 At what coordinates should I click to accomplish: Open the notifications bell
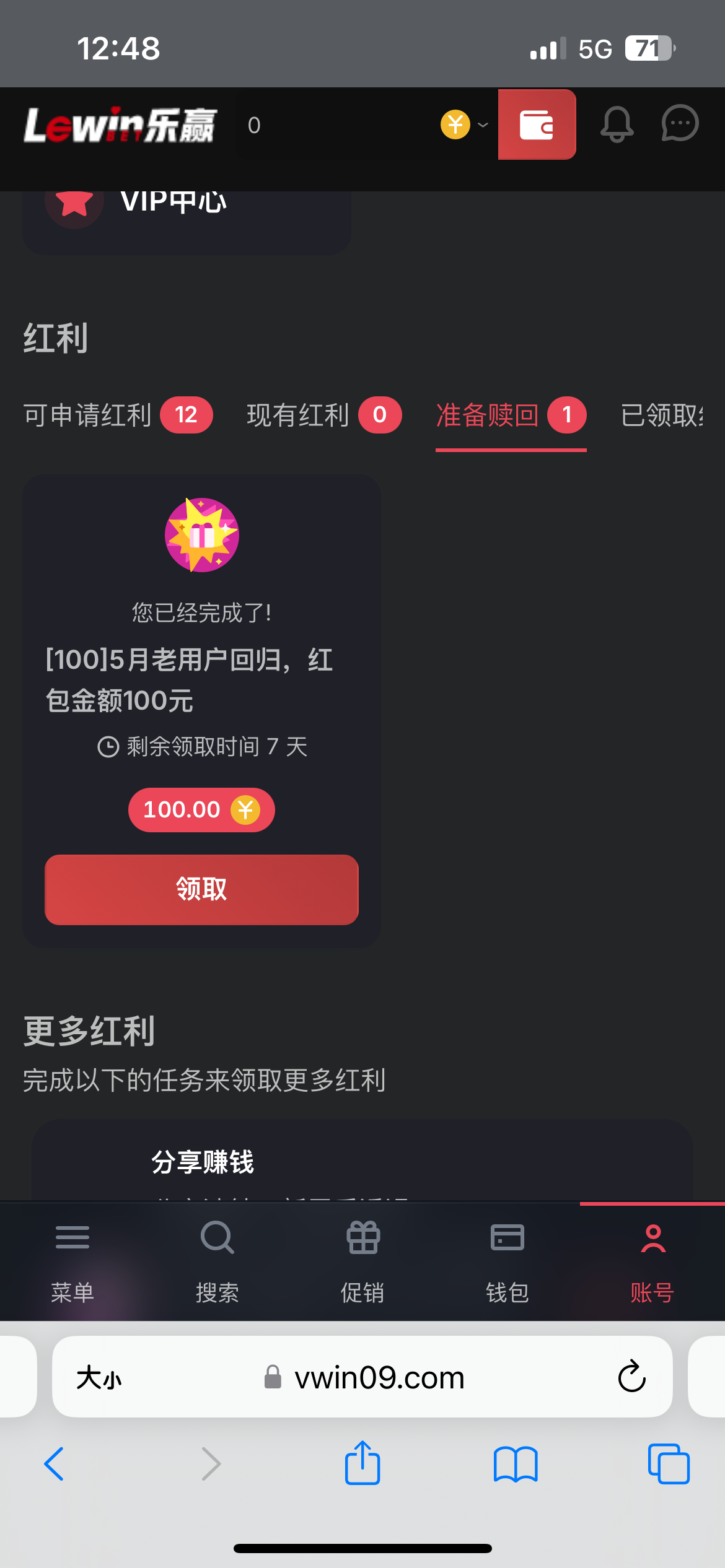[x=617, y=124]
